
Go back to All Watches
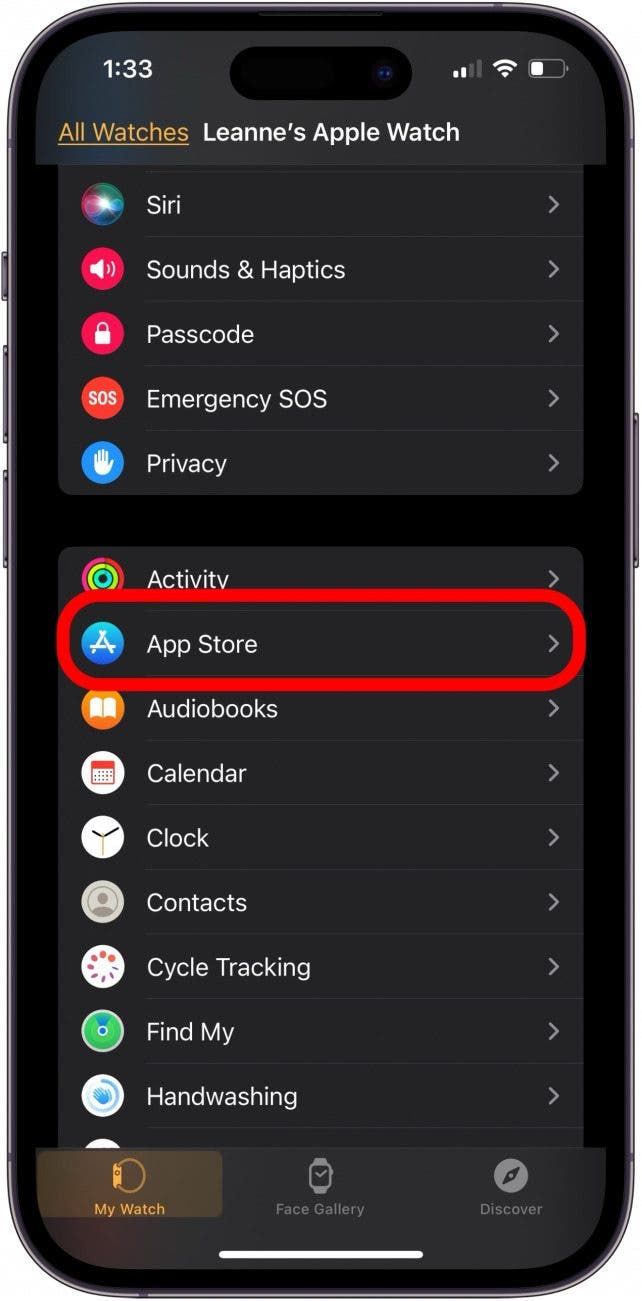[x=123, y=132]
